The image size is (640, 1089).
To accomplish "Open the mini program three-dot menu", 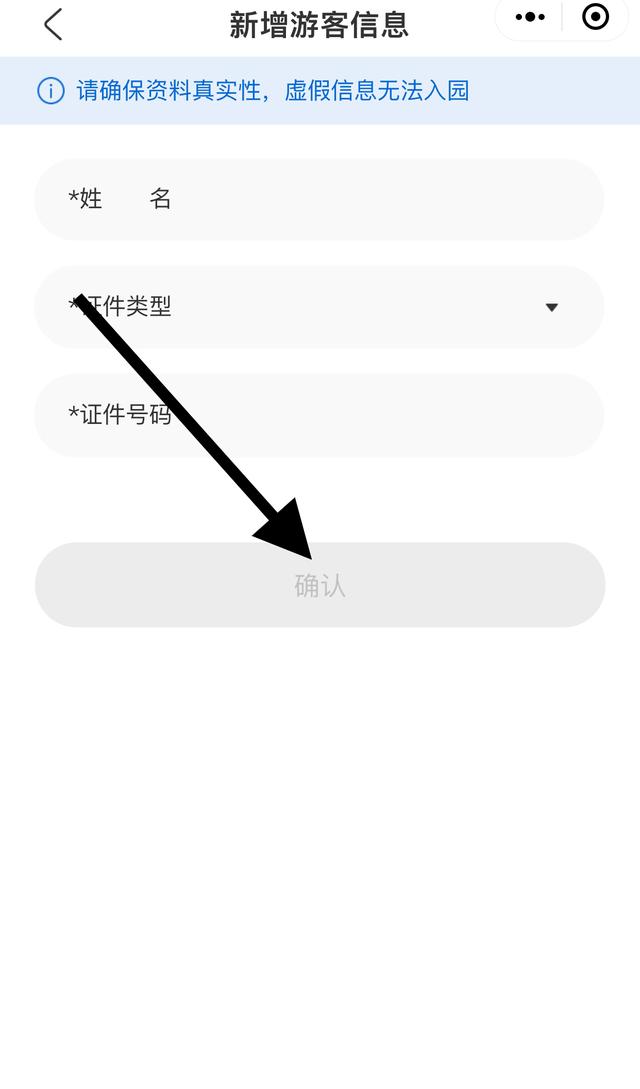I will coord(530,17).
